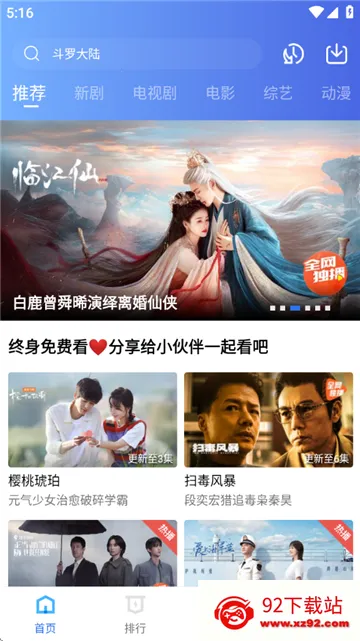Switch to the 新剧 tab
The width and height of the screenshot is (360, 641).
(89, 93)
